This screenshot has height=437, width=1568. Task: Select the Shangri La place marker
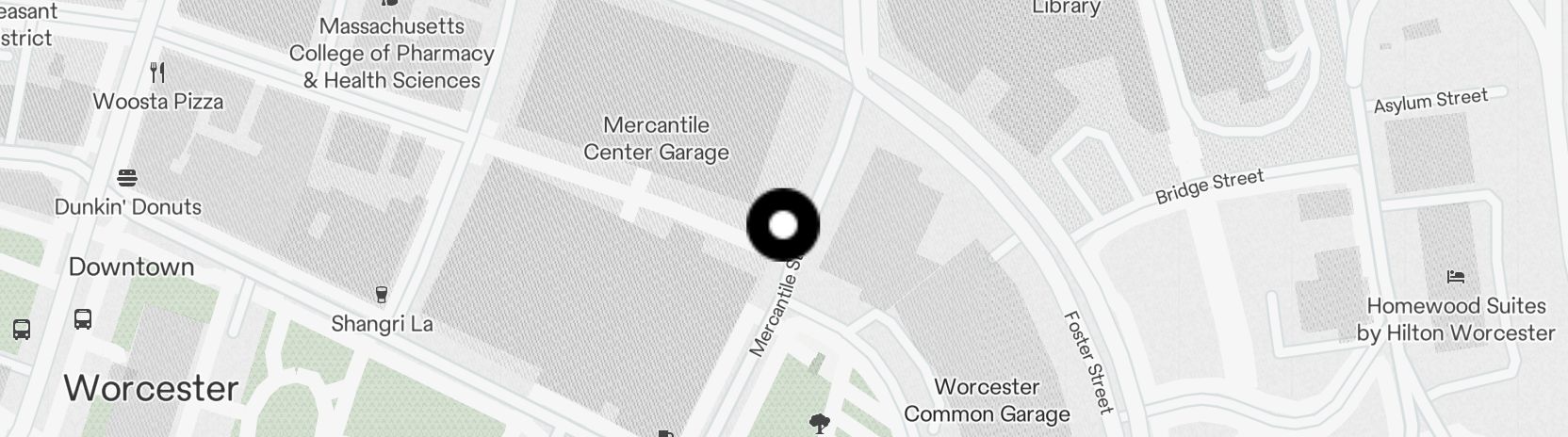pos(381,296)
